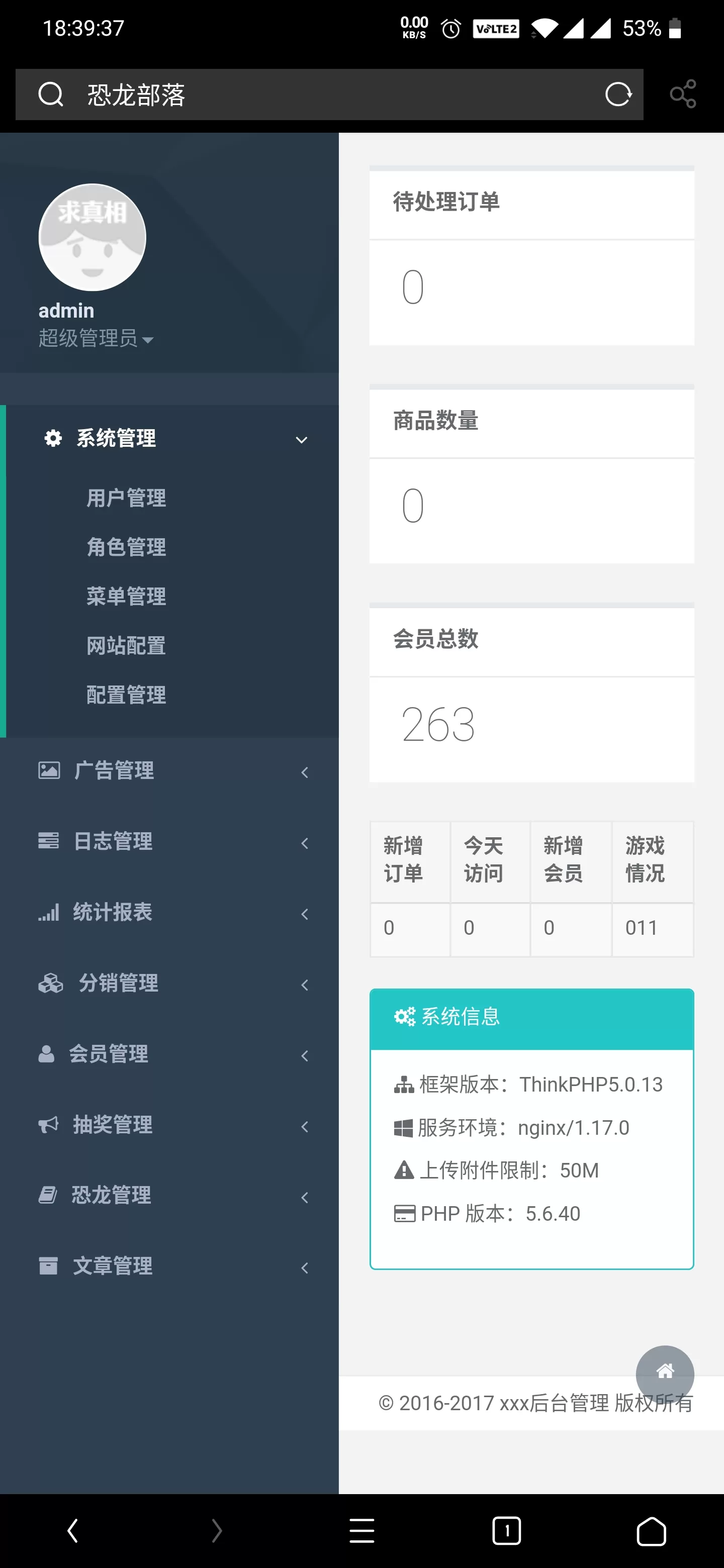Go back using the browser back arrow

[x=72, y=1530]
